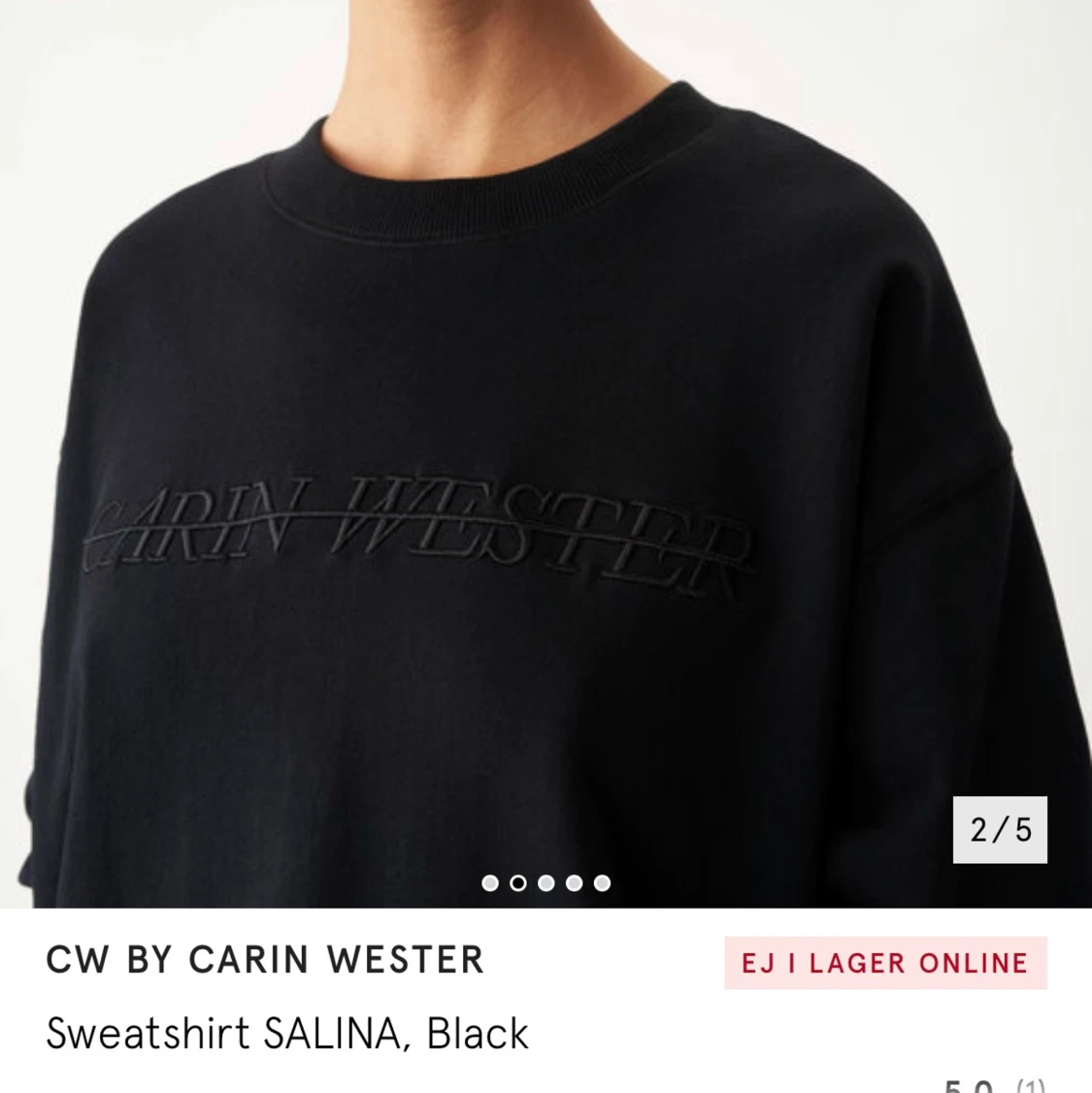The width and height of the screenshot is (1092, 1093).
Task: Click the leftmost image indicator dot
Action: pyautogui.click(x=490, y=881)
